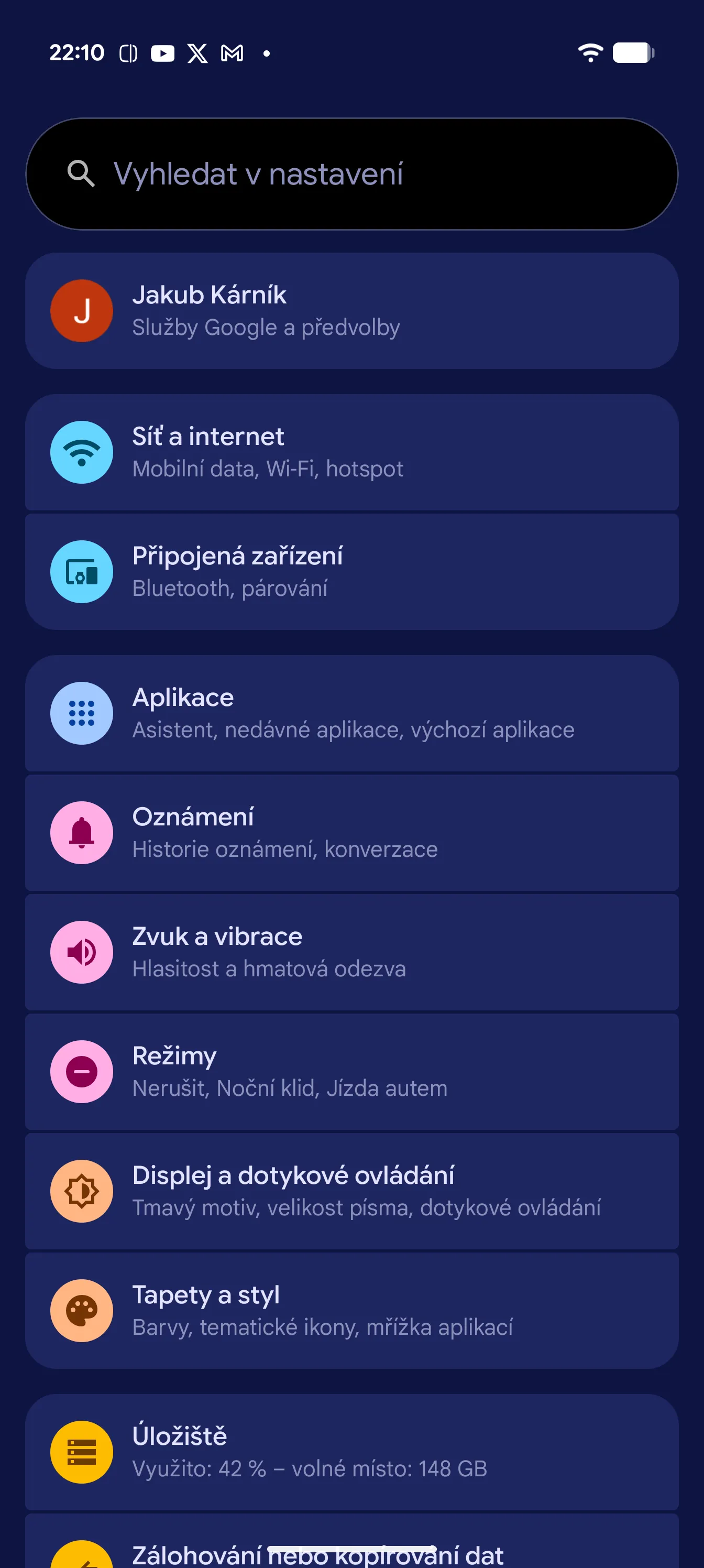Open Jakub Kárník Google account settings
The height and width of the screenshot is (1568, 704).
351,311
